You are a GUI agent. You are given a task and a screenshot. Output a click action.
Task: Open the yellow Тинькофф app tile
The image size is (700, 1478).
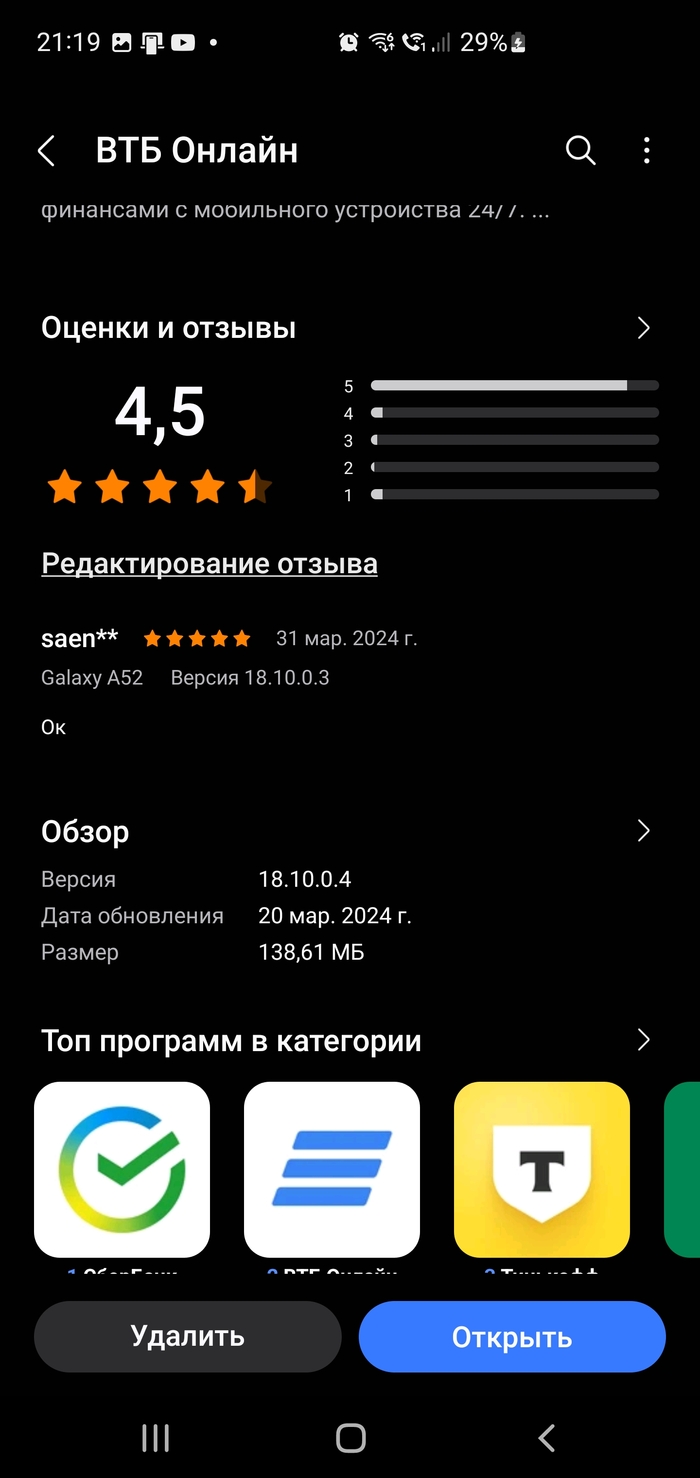point(542,1169)
